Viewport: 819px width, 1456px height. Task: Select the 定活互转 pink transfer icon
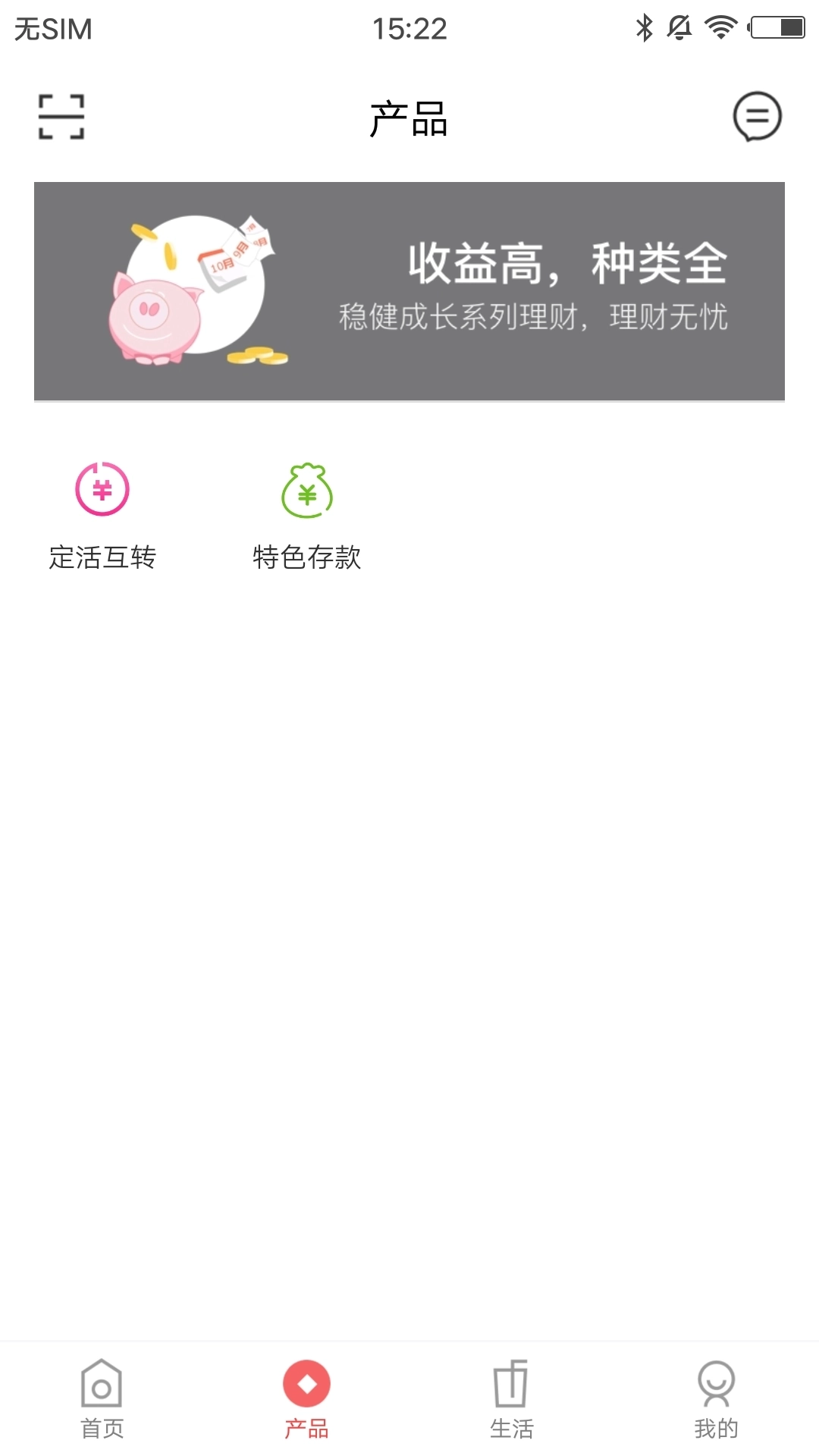point(102,489)
